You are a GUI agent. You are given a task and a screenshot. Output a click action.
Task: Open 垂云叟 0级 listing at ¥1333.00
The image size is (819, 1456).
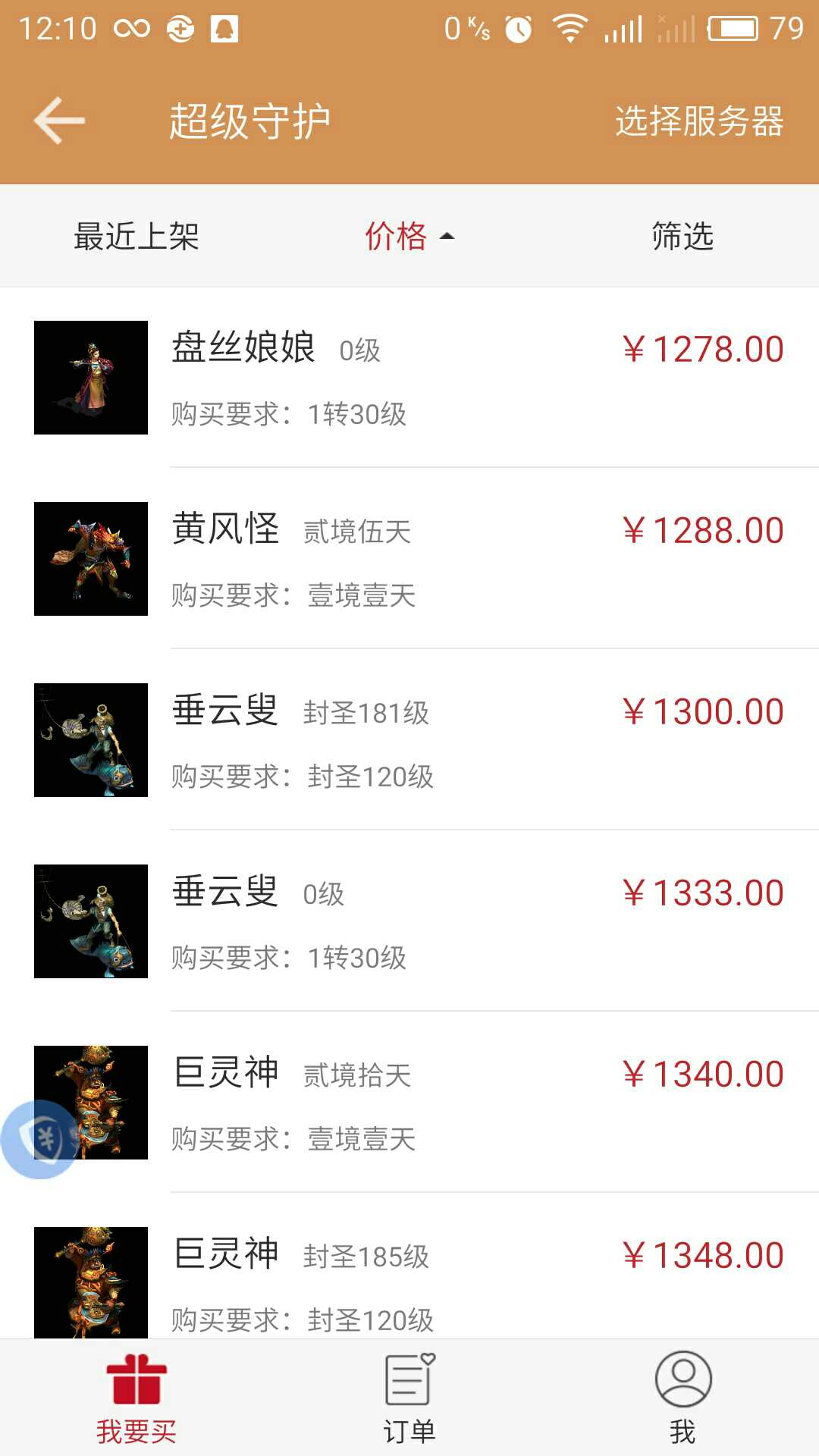409,921
